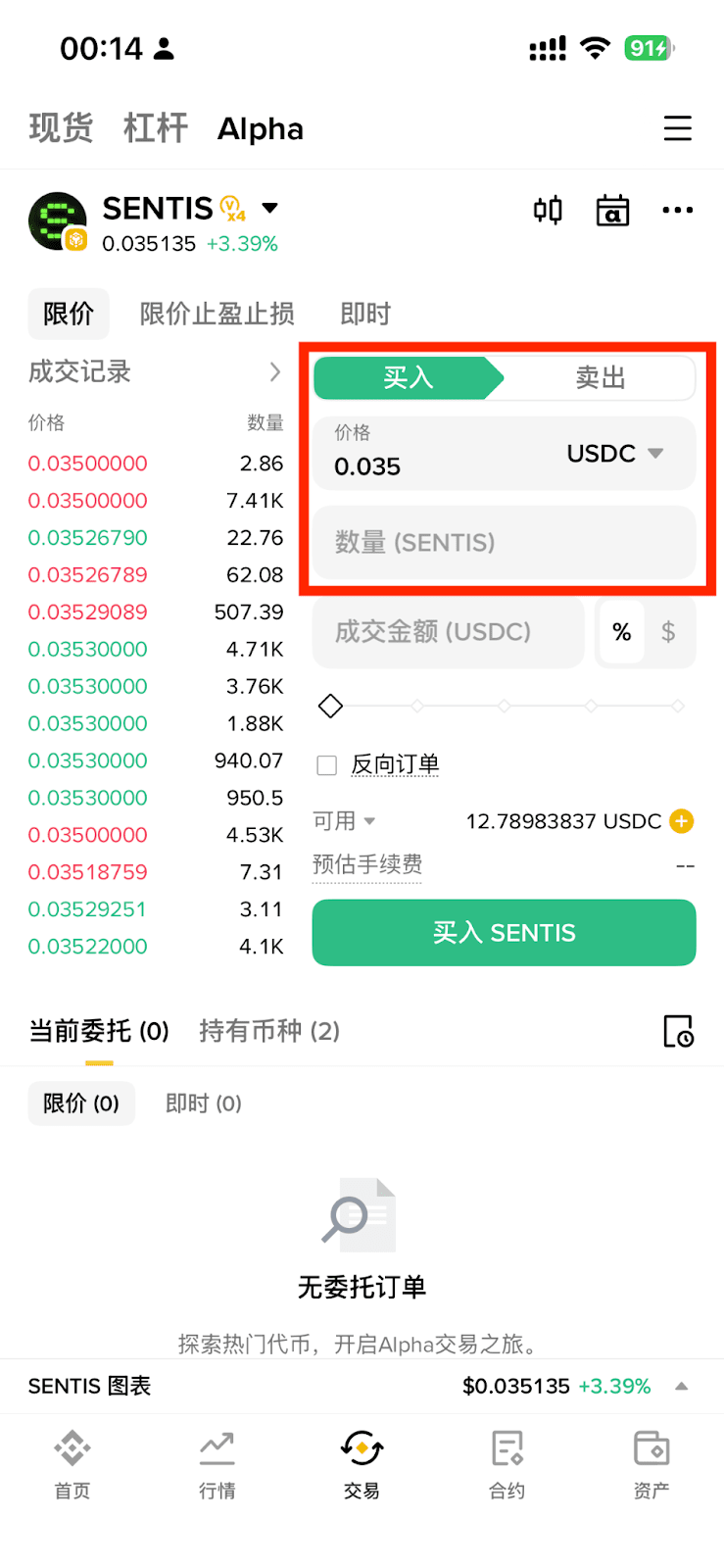The width and height of the screenshot is (724, 1568).
Task: Switch to 卖出 (Sell) side
Action: 599,378
